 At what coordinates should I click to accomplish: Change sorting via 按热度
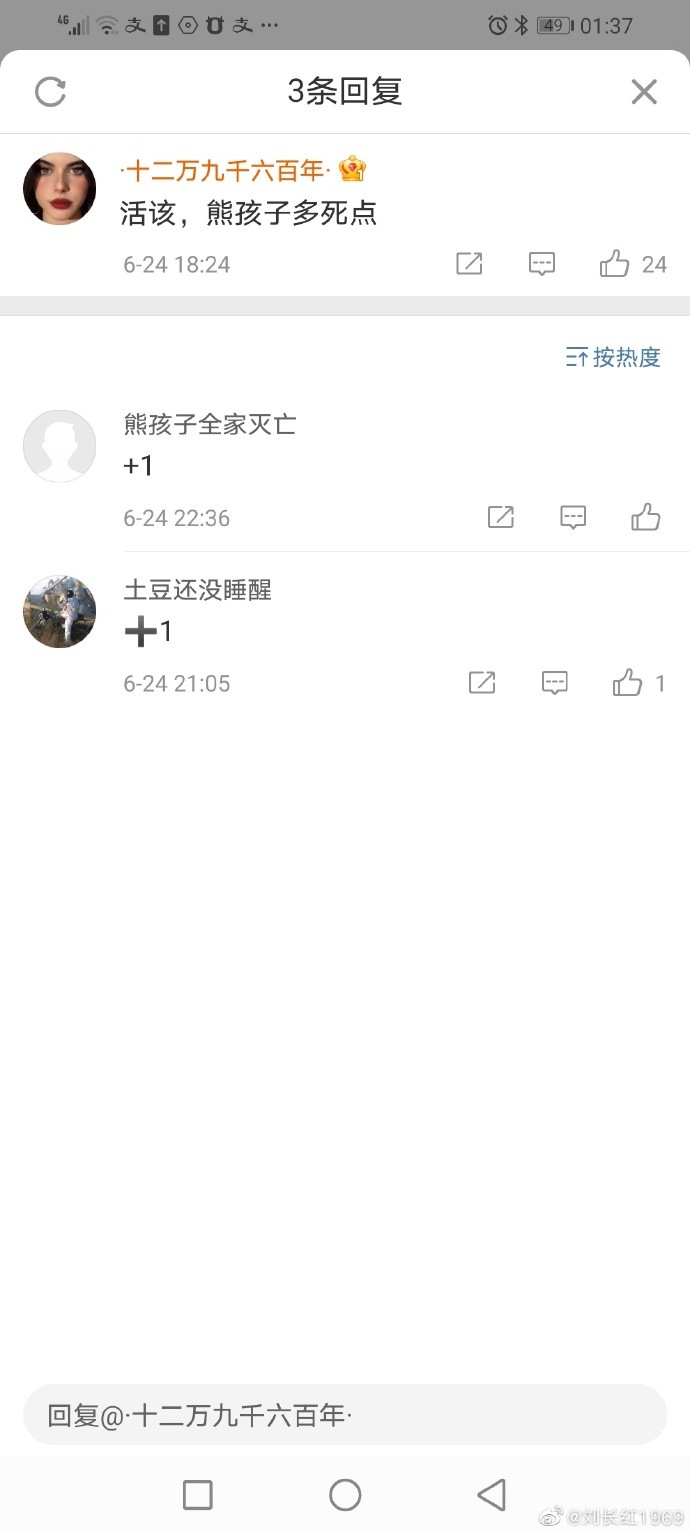coord(614,357)
